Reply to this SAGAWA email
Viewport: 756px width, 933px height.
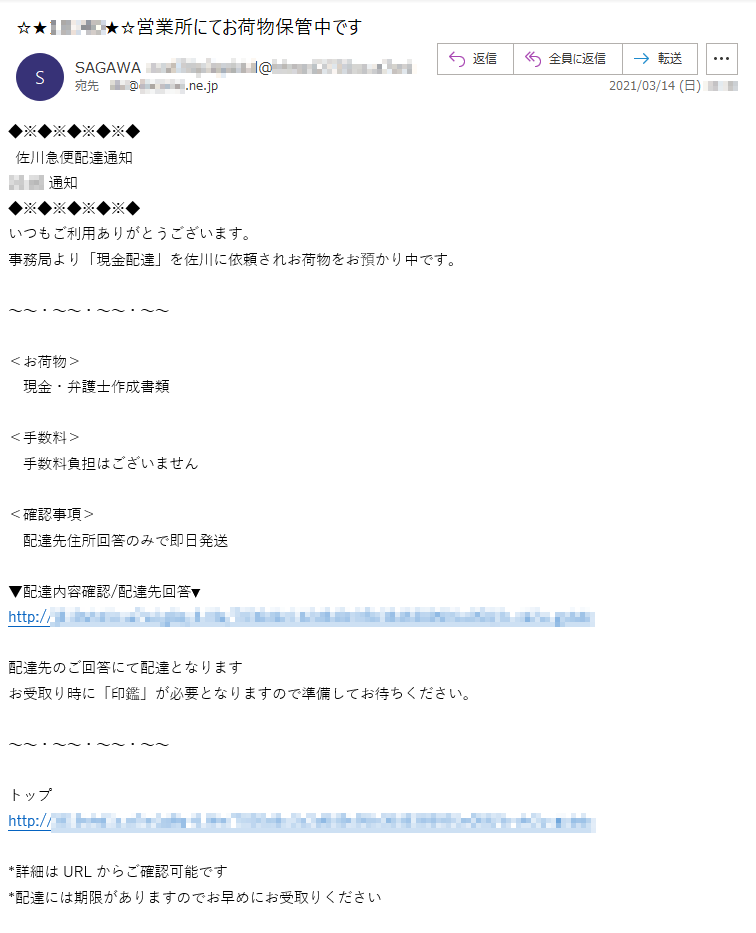[x=475, y=59]
